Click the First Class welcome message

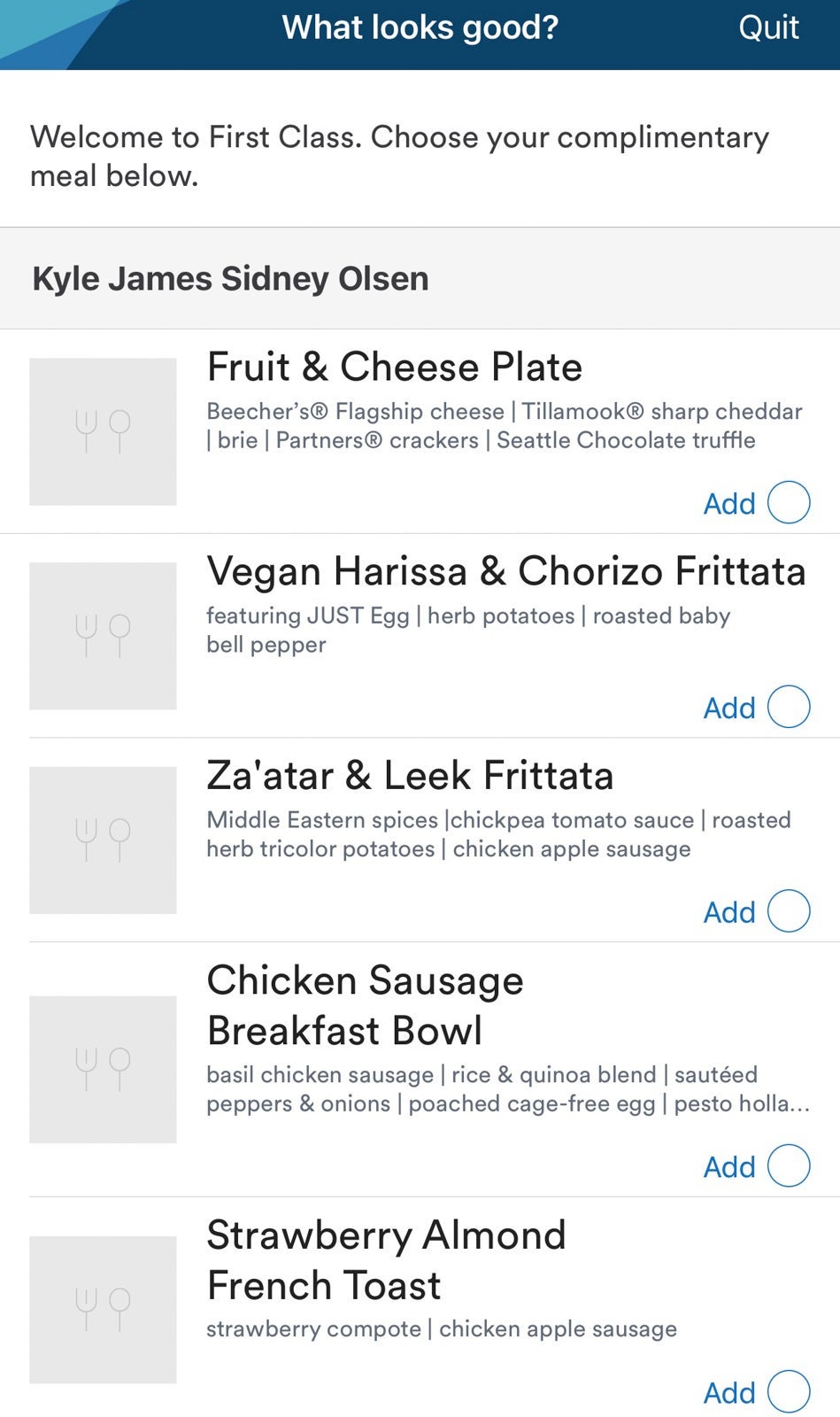click(400, 155)
